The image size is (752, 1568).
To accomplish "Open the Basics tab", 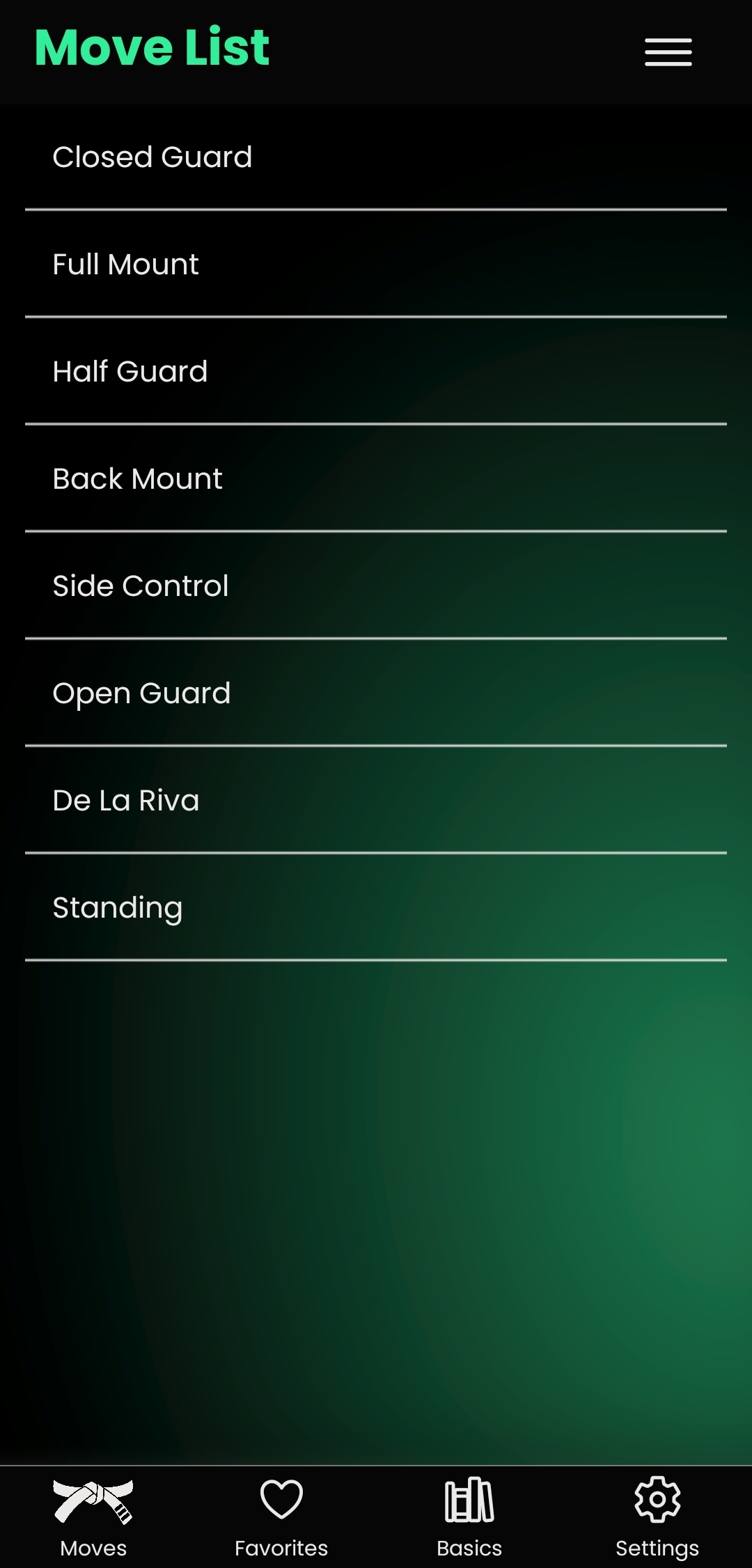I will (469, 1516).
